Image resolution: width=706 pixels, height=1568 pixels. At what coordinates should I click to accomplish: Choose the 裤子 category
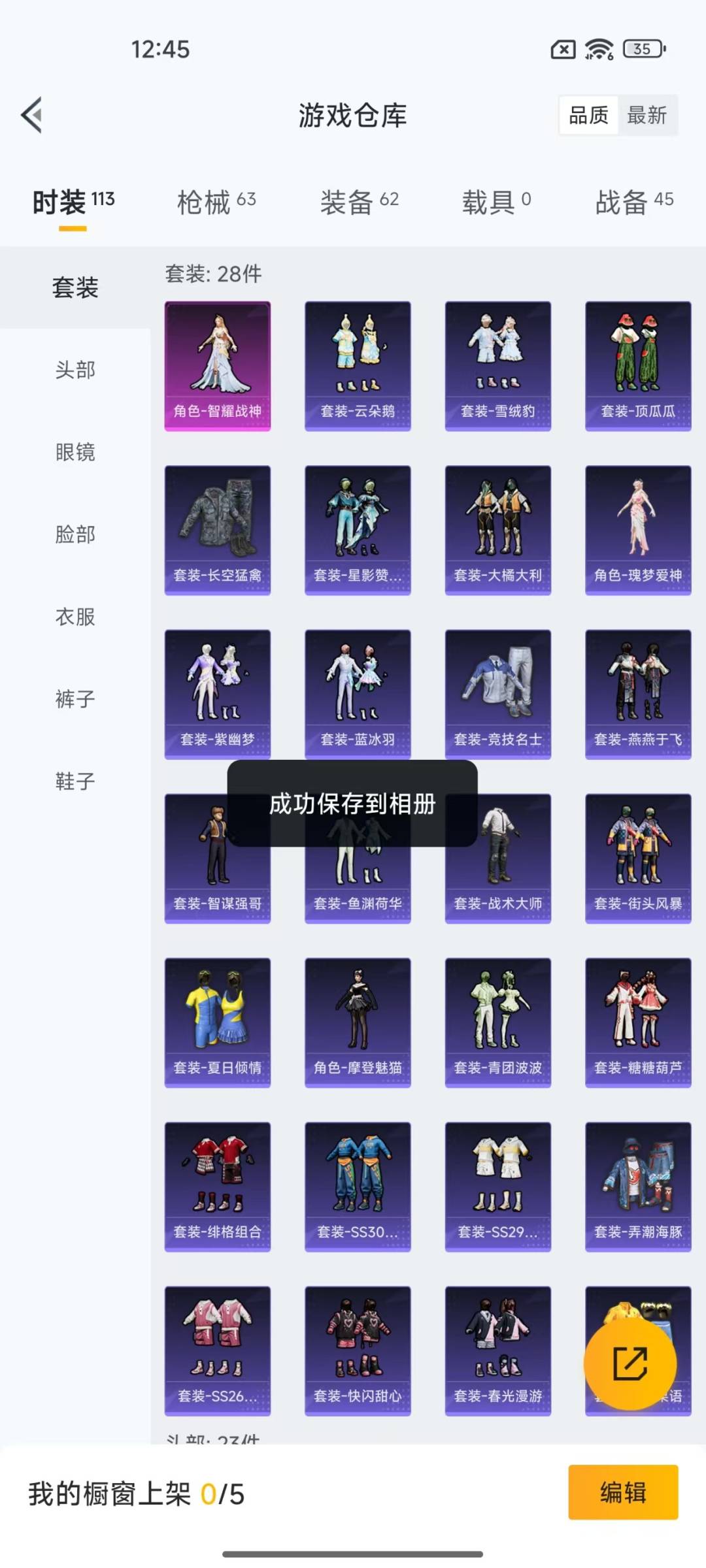tap(75, 699)
